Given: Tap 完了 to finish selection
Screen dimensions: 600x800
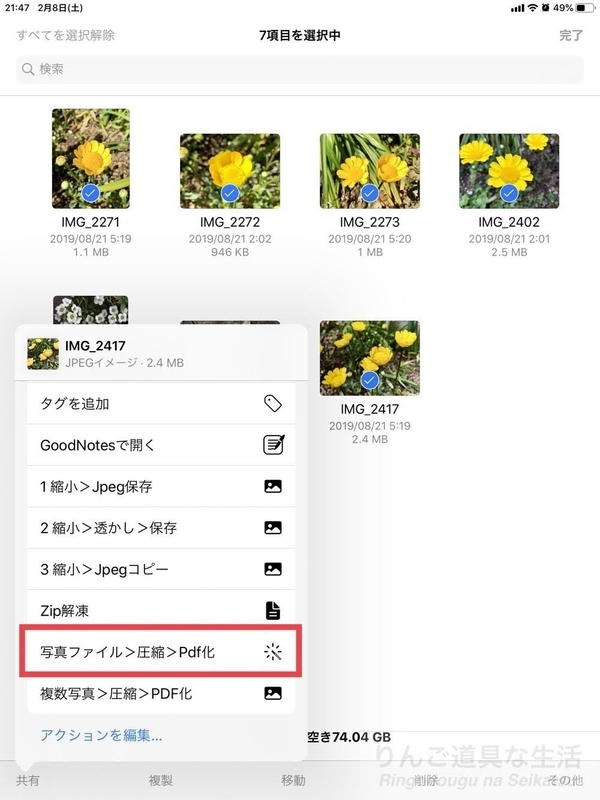Looking at the screenshot, I should 571,36.
